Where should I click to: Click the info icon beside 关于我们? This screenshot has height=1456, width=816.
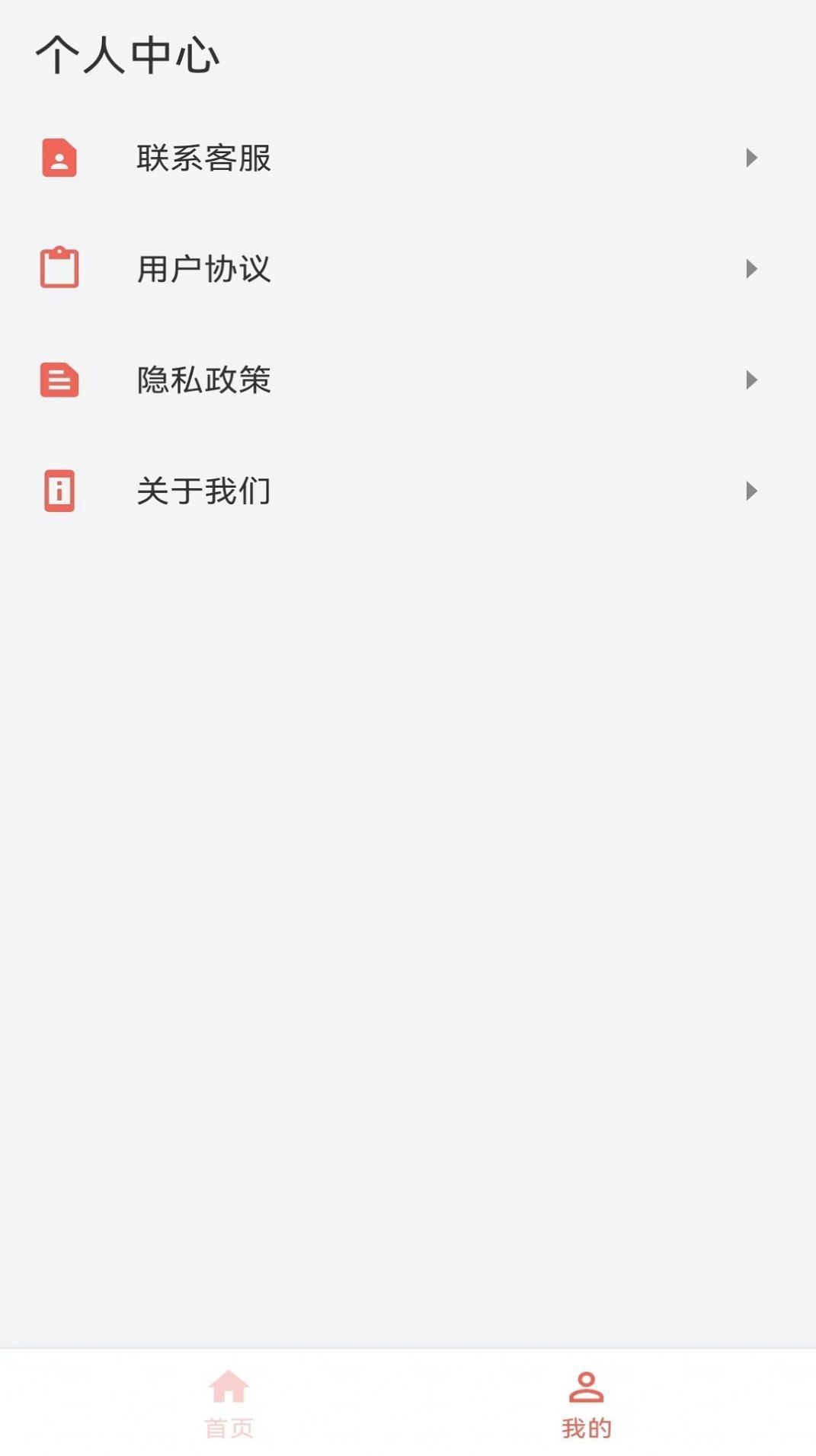61,491
